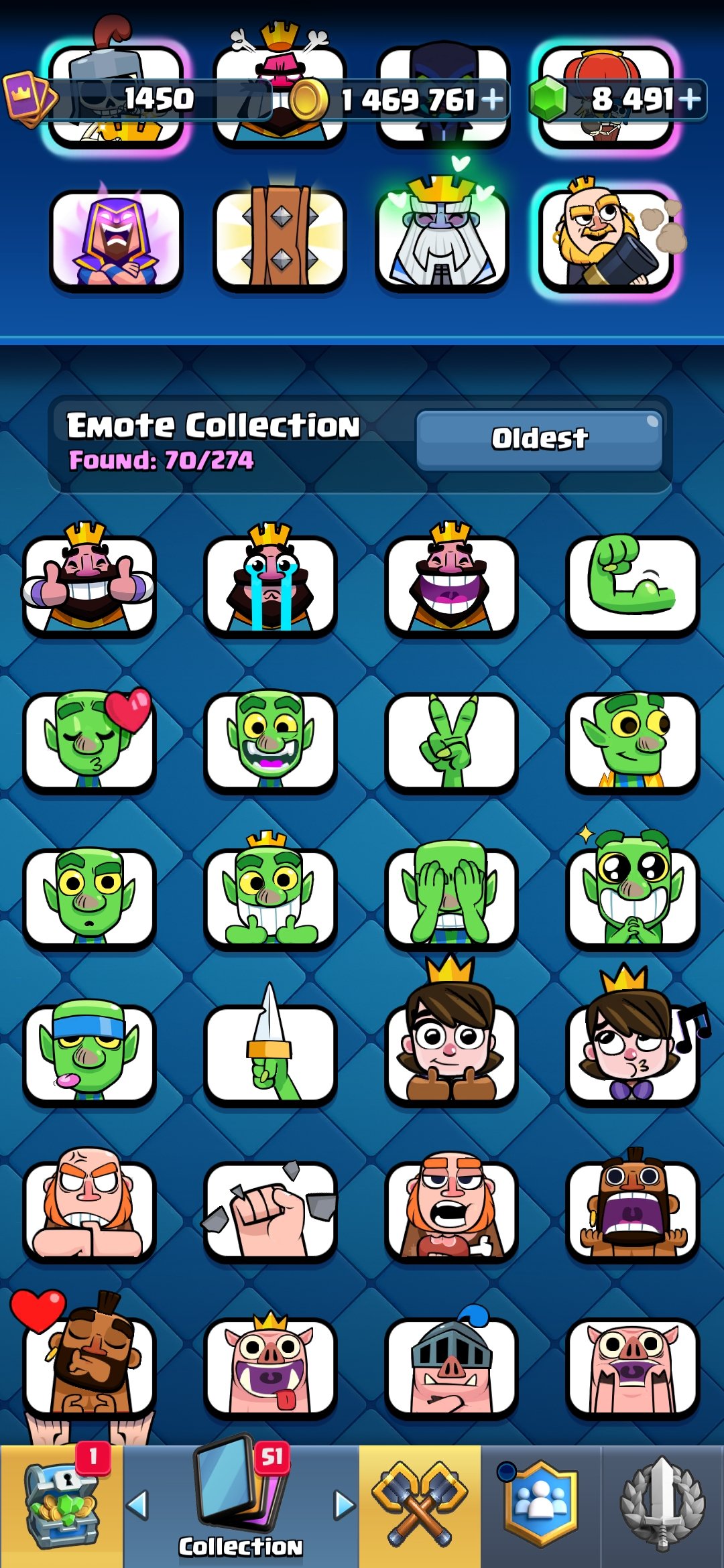Tap the spiked wooden log deck emote
This screenshot has height=1568, width=724.
point(280,241)
